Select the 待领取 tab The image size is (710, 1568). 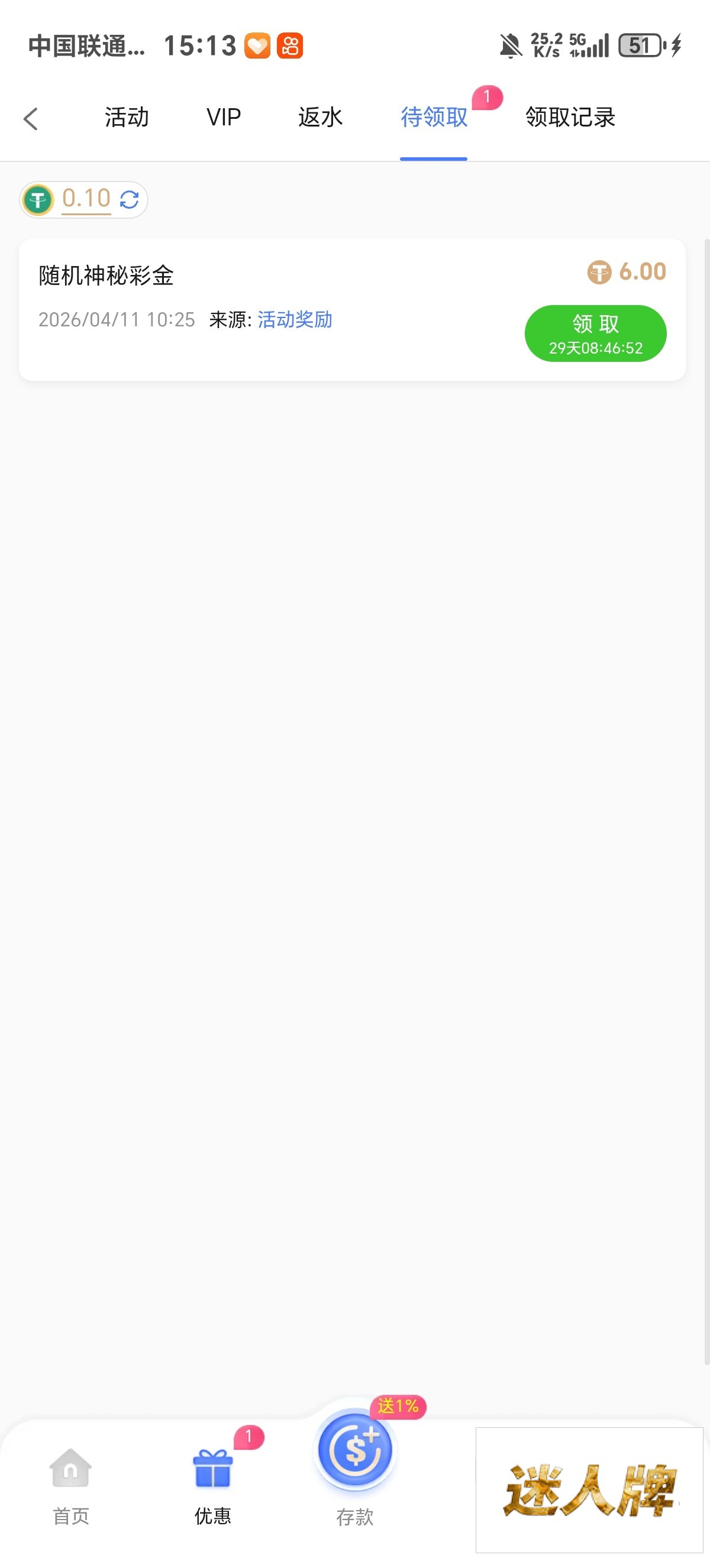pos(434,117)
